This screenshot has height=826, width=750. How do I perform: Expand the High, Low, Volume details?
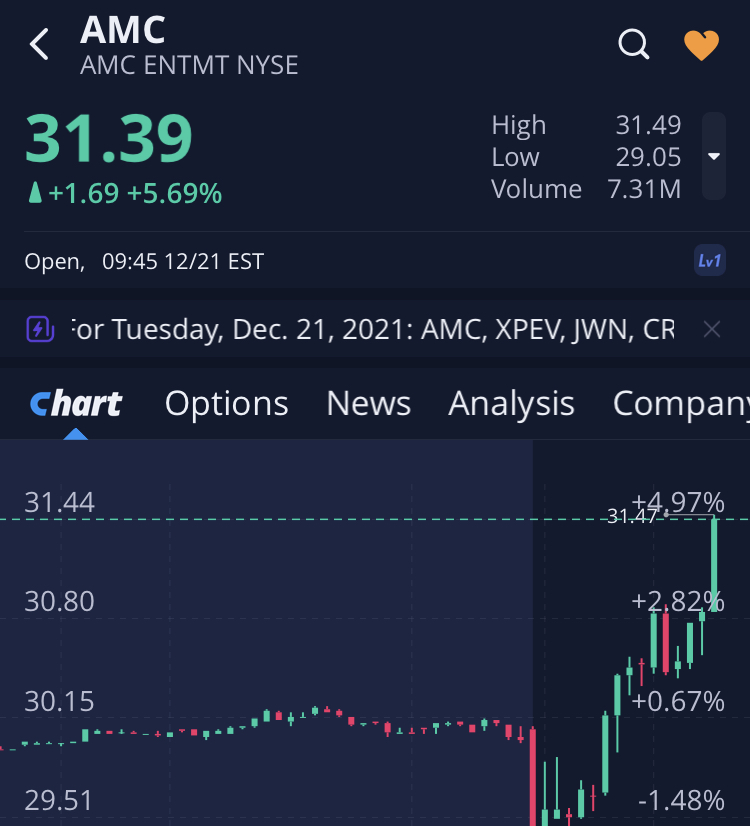click(713, 156)
